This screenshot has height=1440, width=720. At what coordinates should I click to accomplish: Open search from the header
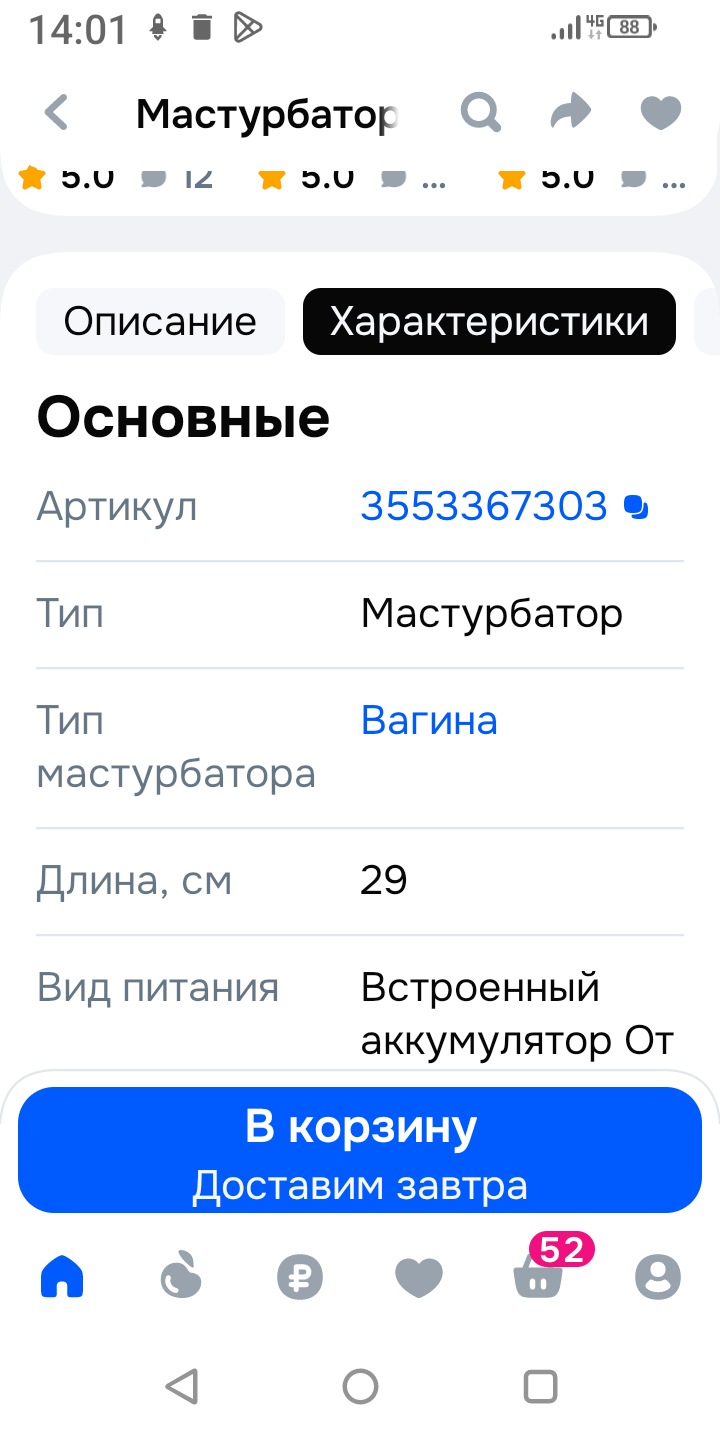click(481, 113)
